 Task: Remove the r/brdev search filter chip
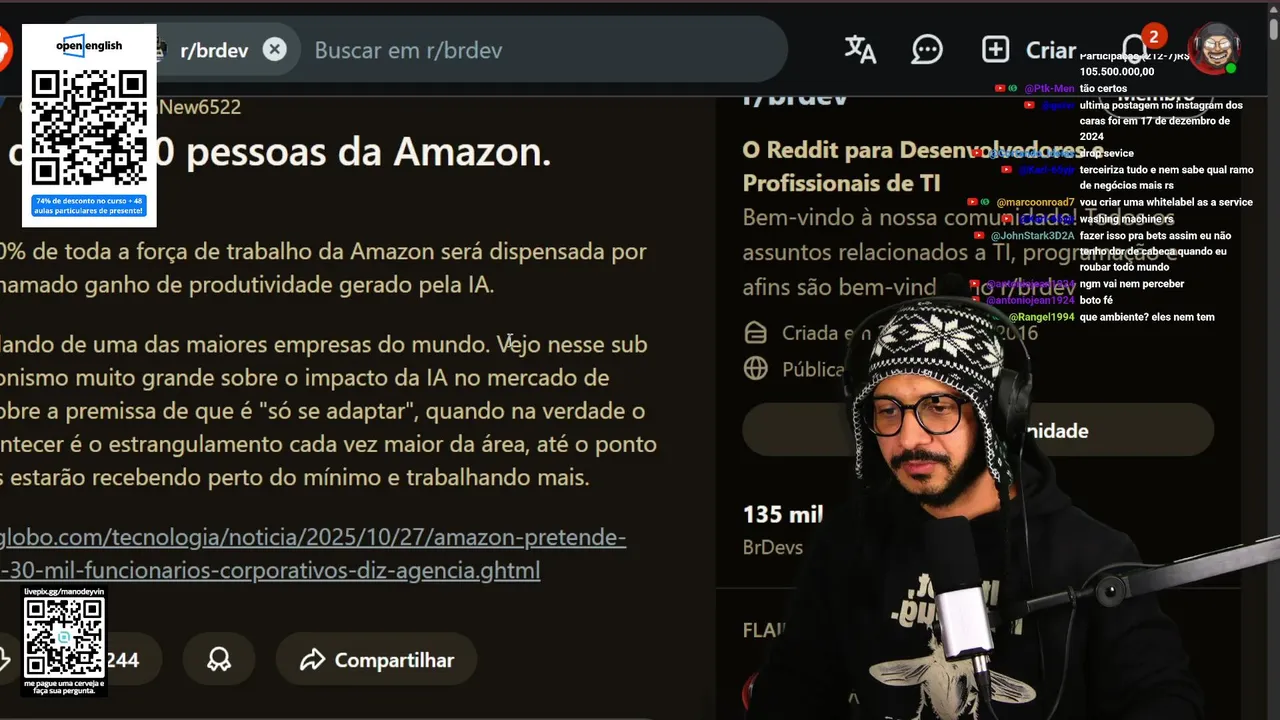pos(275,49)
